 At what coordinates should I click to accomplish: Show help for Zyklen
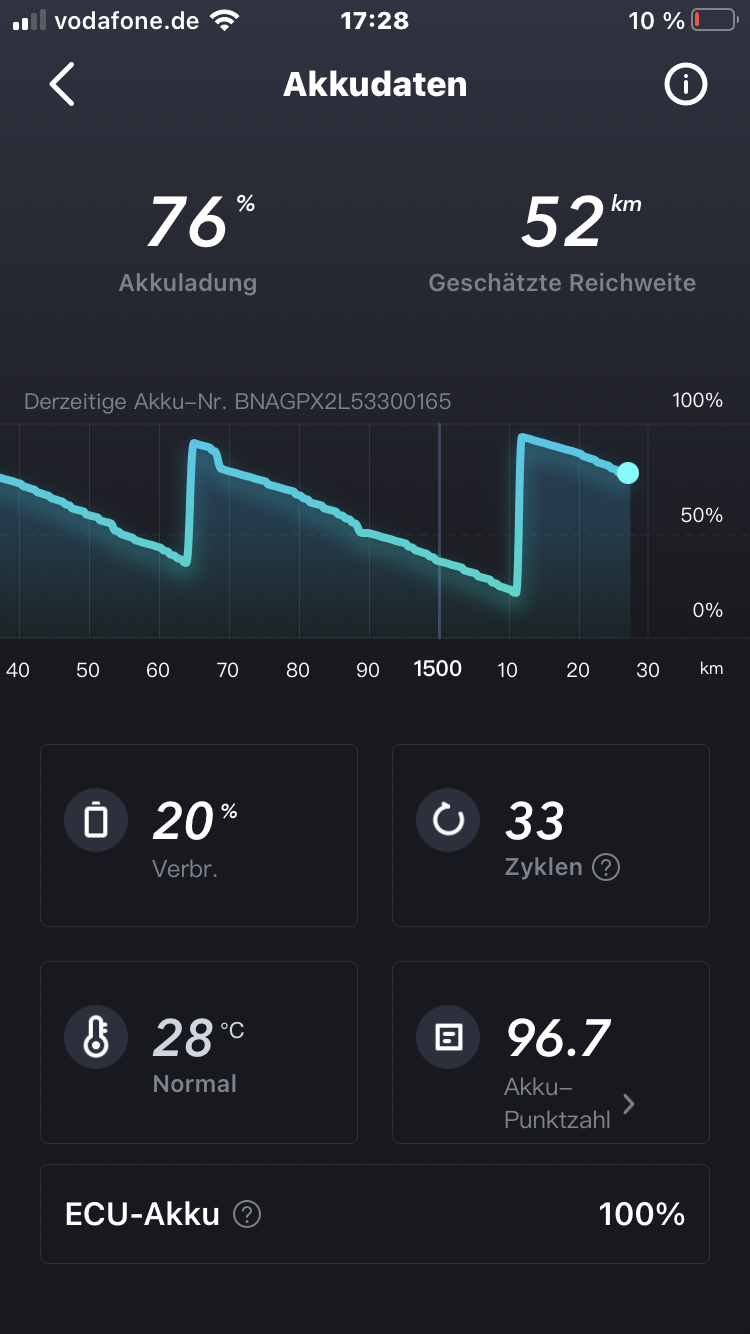tap(605, 867)
